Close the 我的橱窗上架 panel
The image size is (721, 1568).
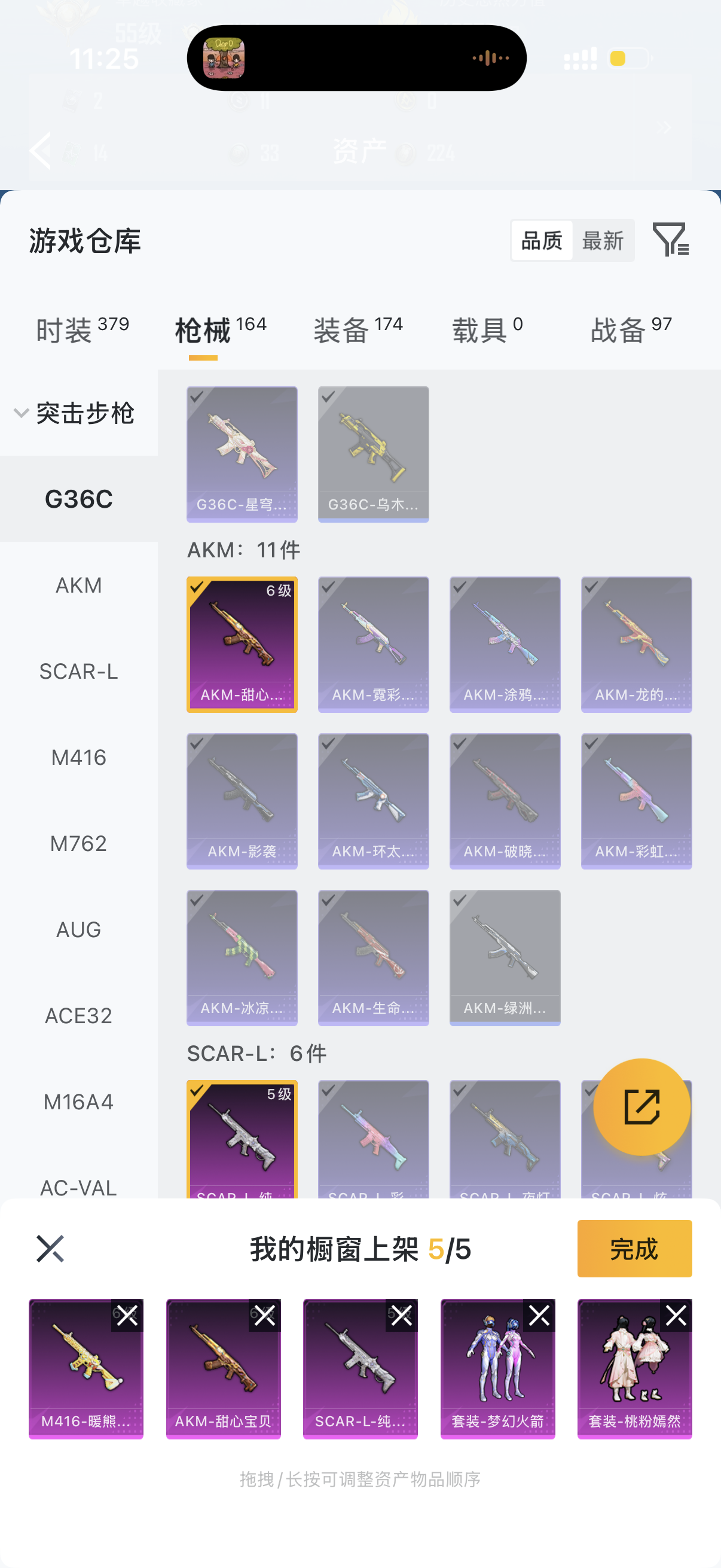coord(50,1249)
